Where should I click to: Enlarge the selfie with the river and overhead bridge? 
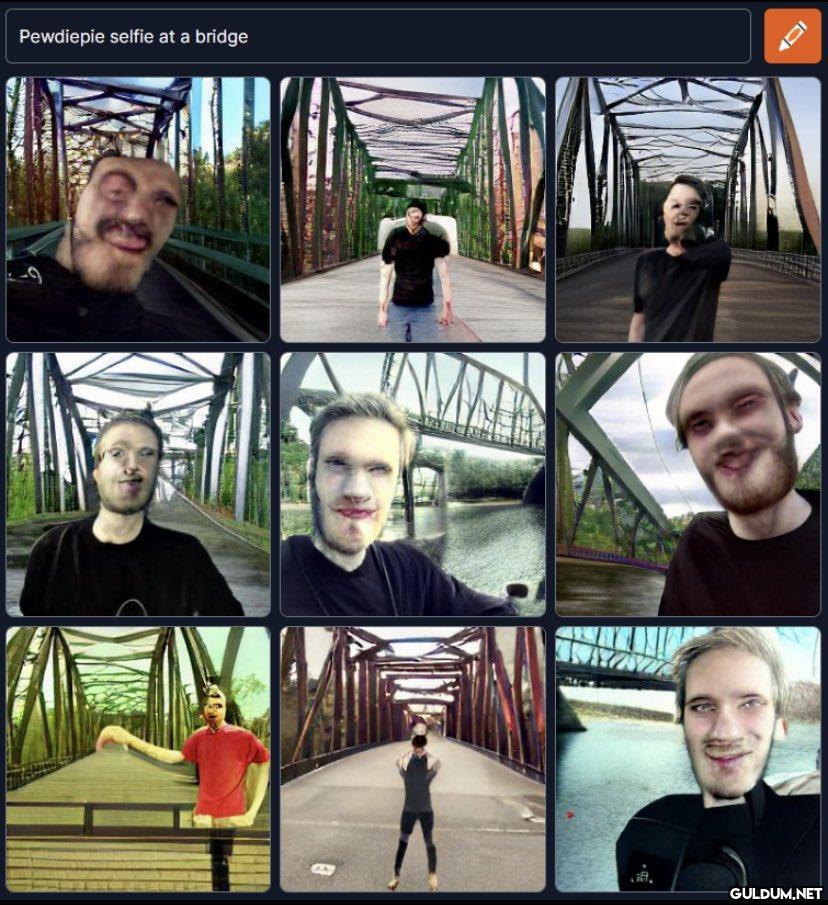(x=413, y=484)
